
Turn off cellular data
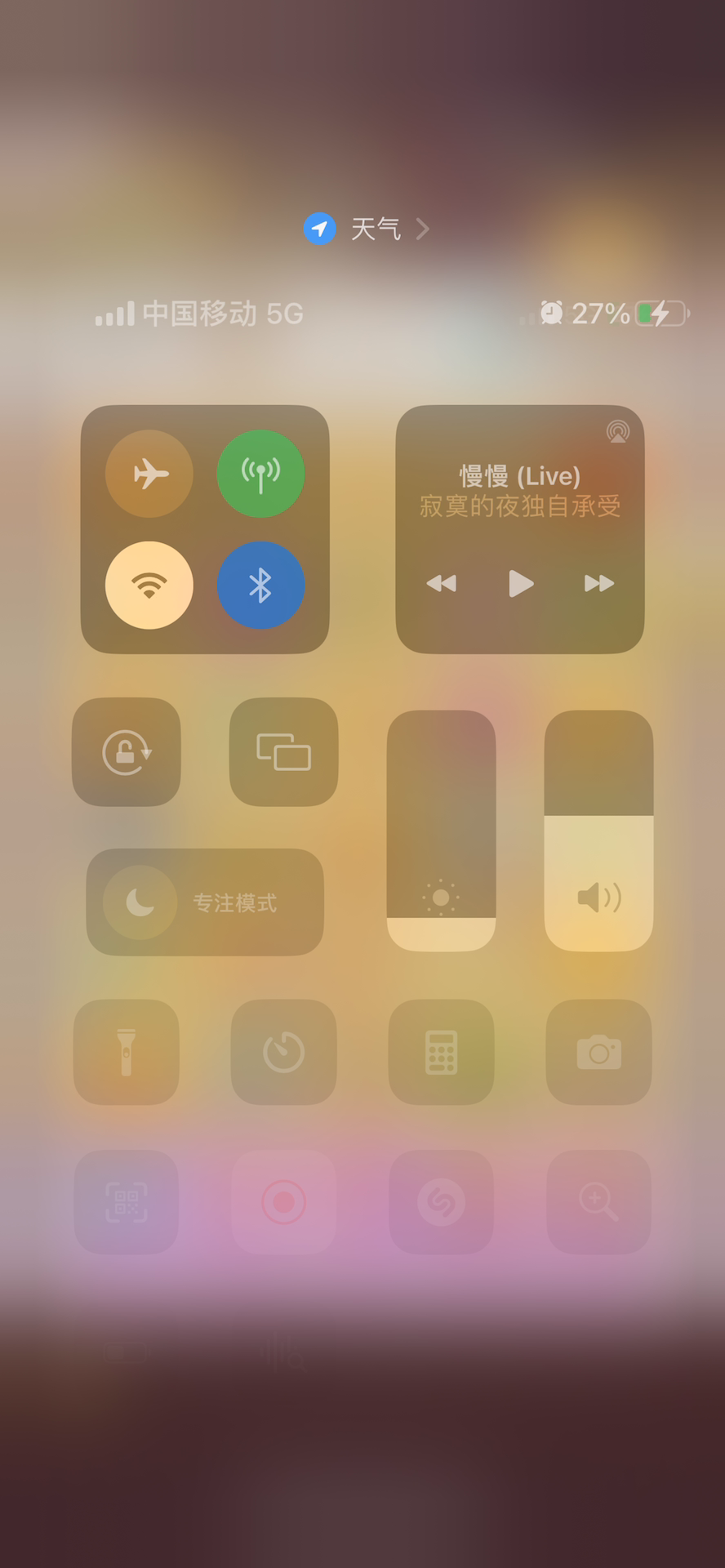point(260,474)
